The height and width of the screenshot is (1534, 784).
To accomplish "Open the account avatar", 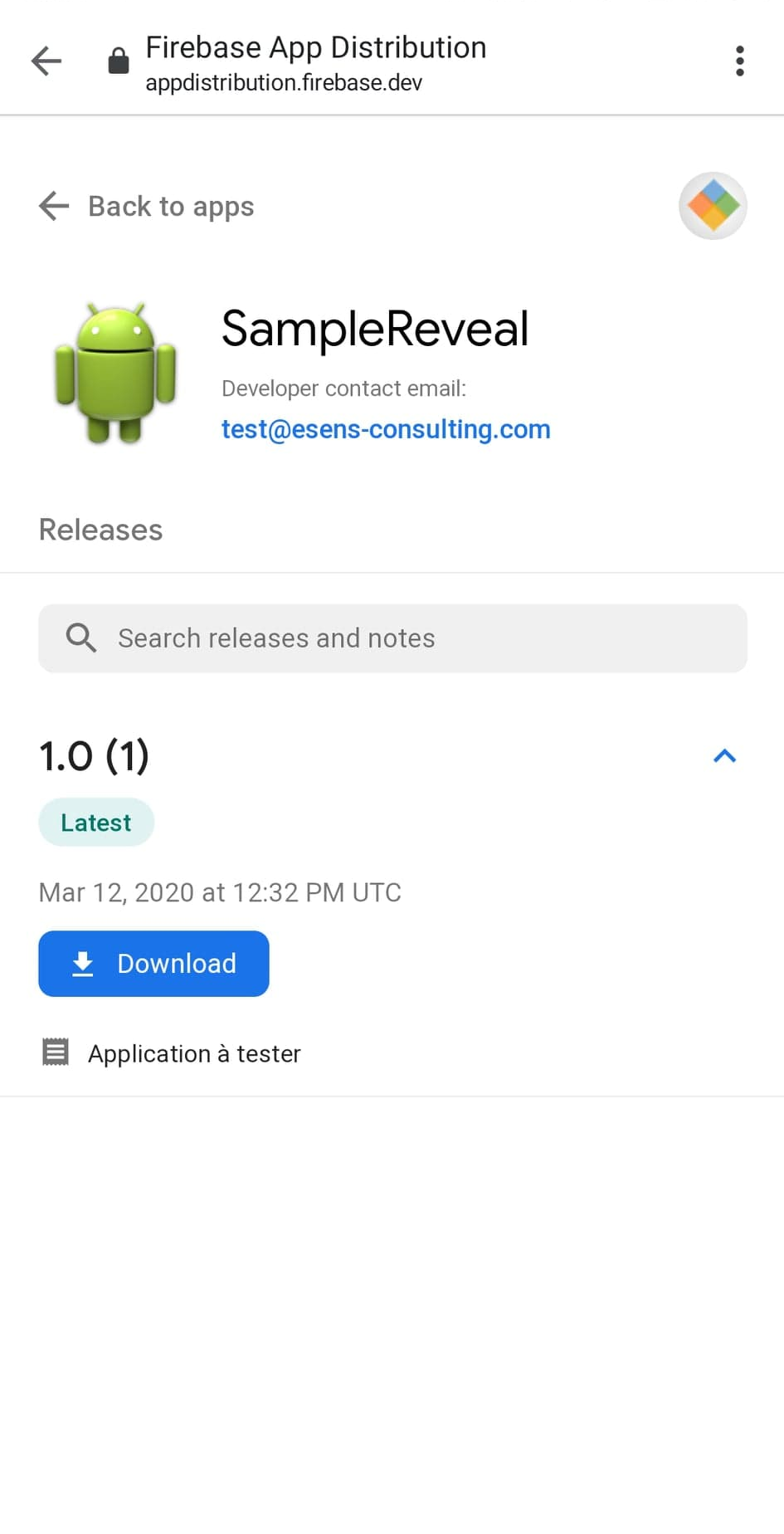I will point(713,206).
